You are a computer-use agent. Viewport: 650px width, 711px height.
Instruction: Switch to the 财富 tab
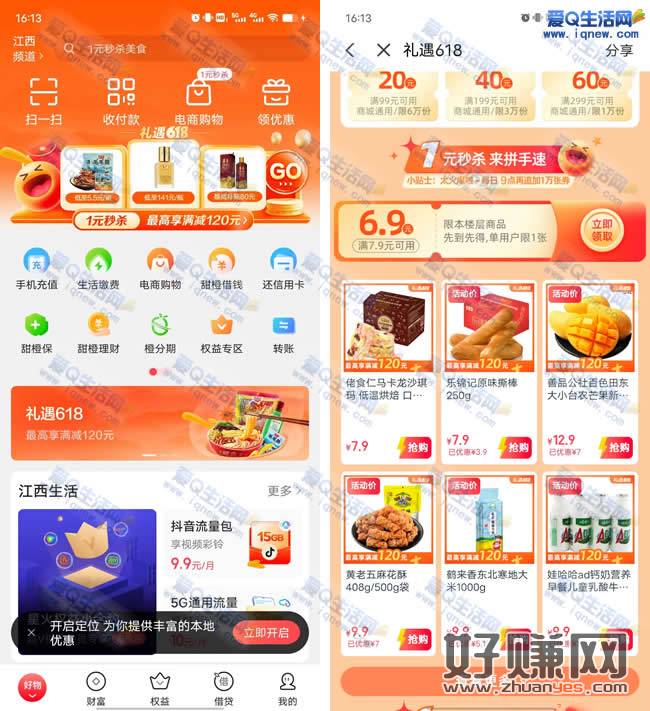96,688
